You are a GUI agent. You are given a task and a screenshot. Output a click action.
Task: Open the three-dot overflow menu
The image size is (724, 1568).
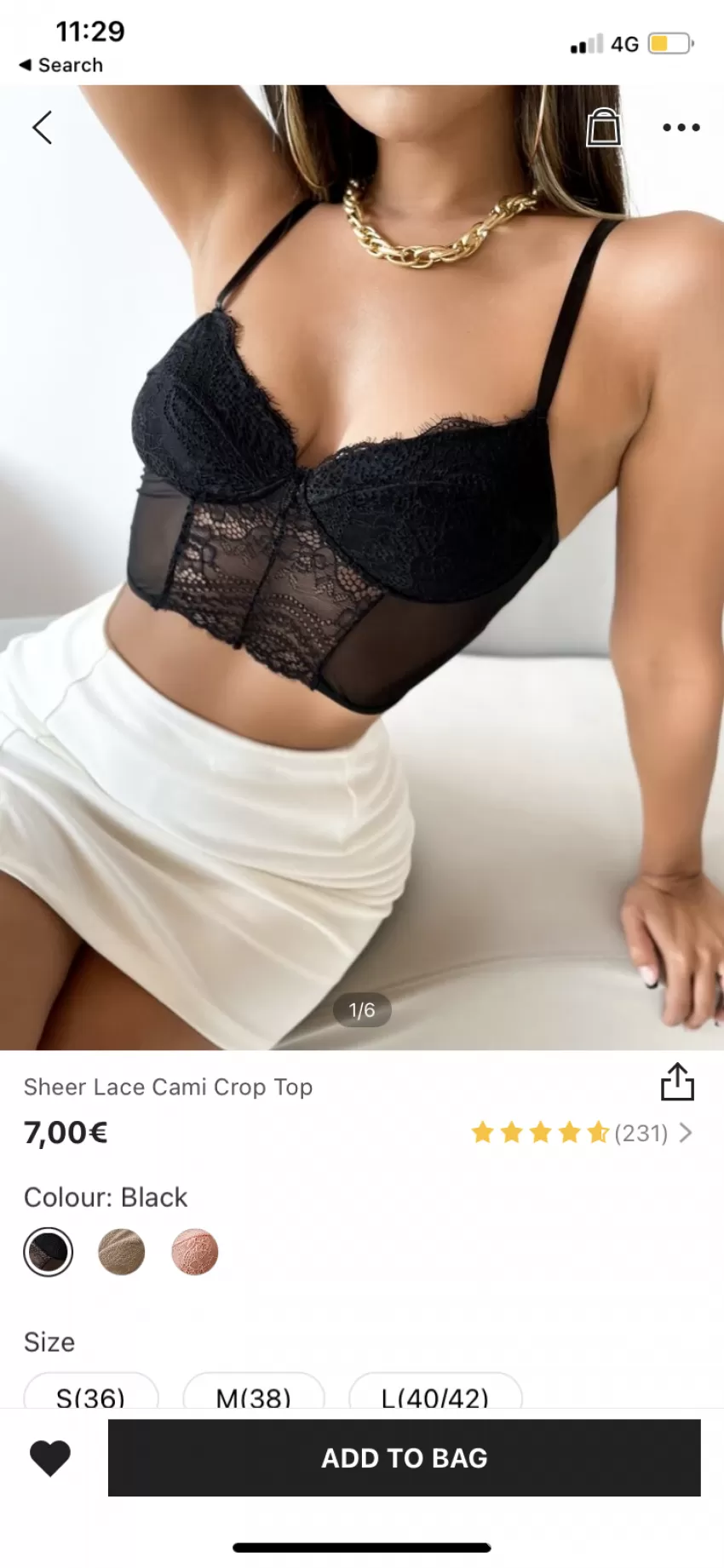(681, 128)
